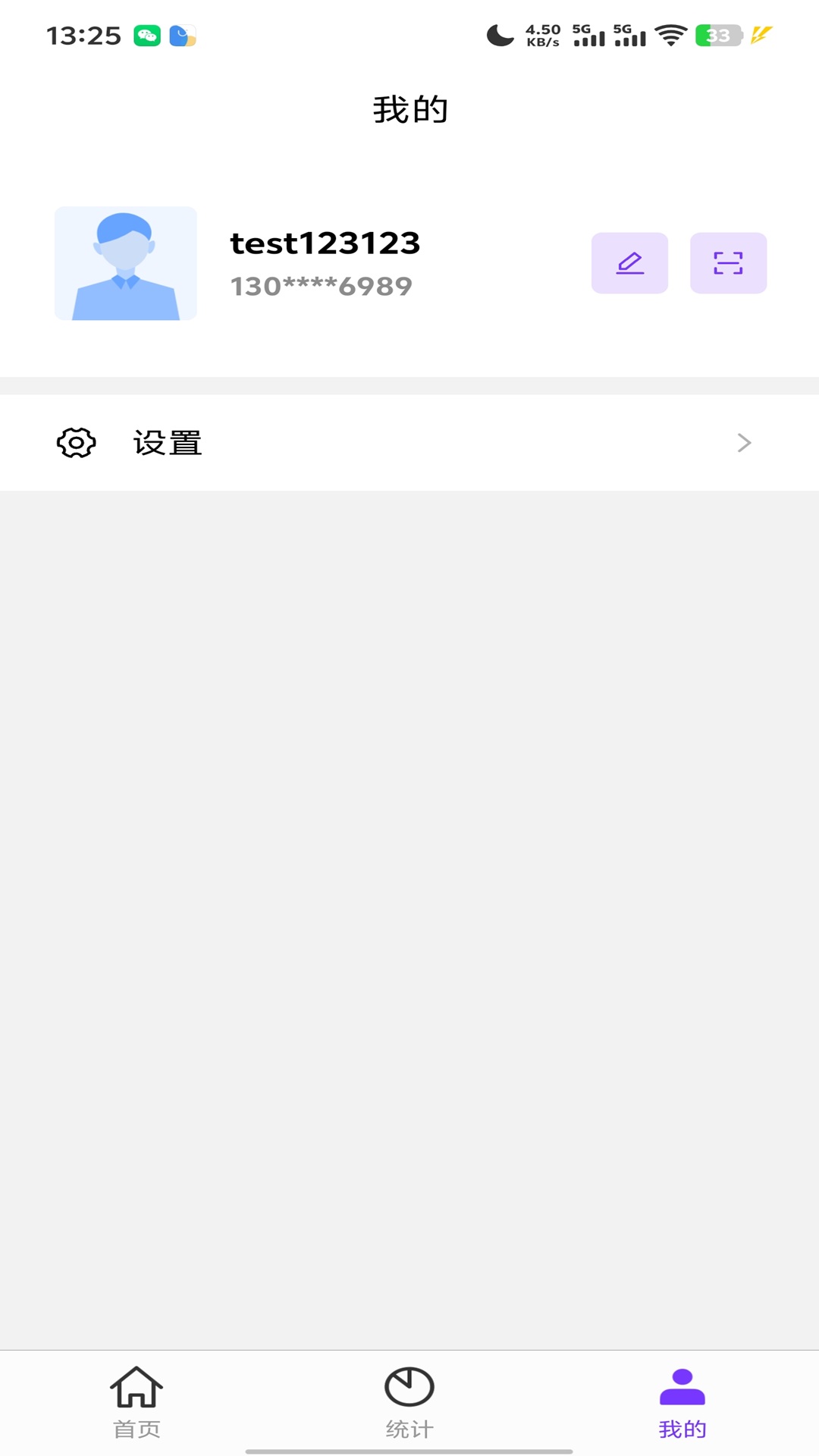The image size is (819, 1456).
Task: Select the 我的 tab
Action: (682, 1402)
